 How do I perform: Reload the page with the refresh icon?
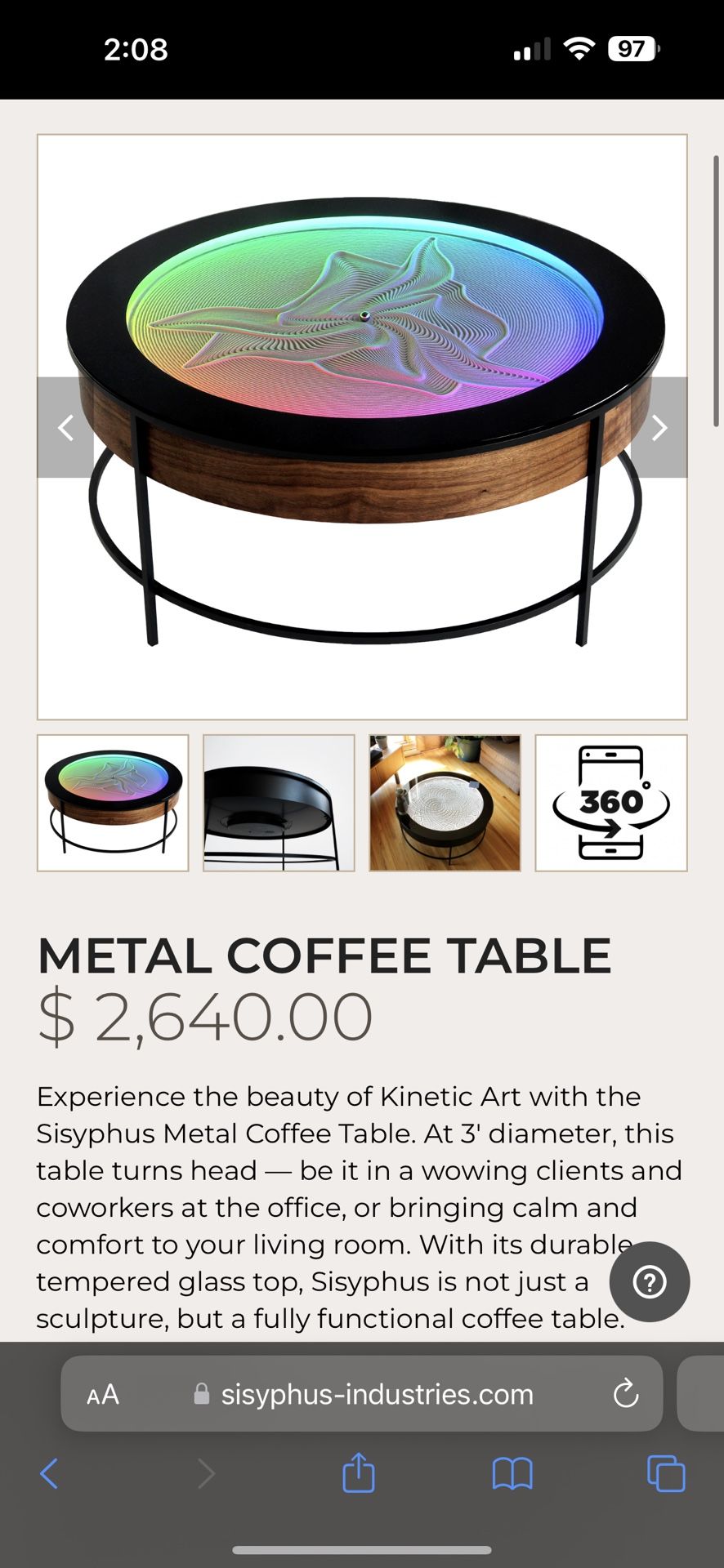624,1394
